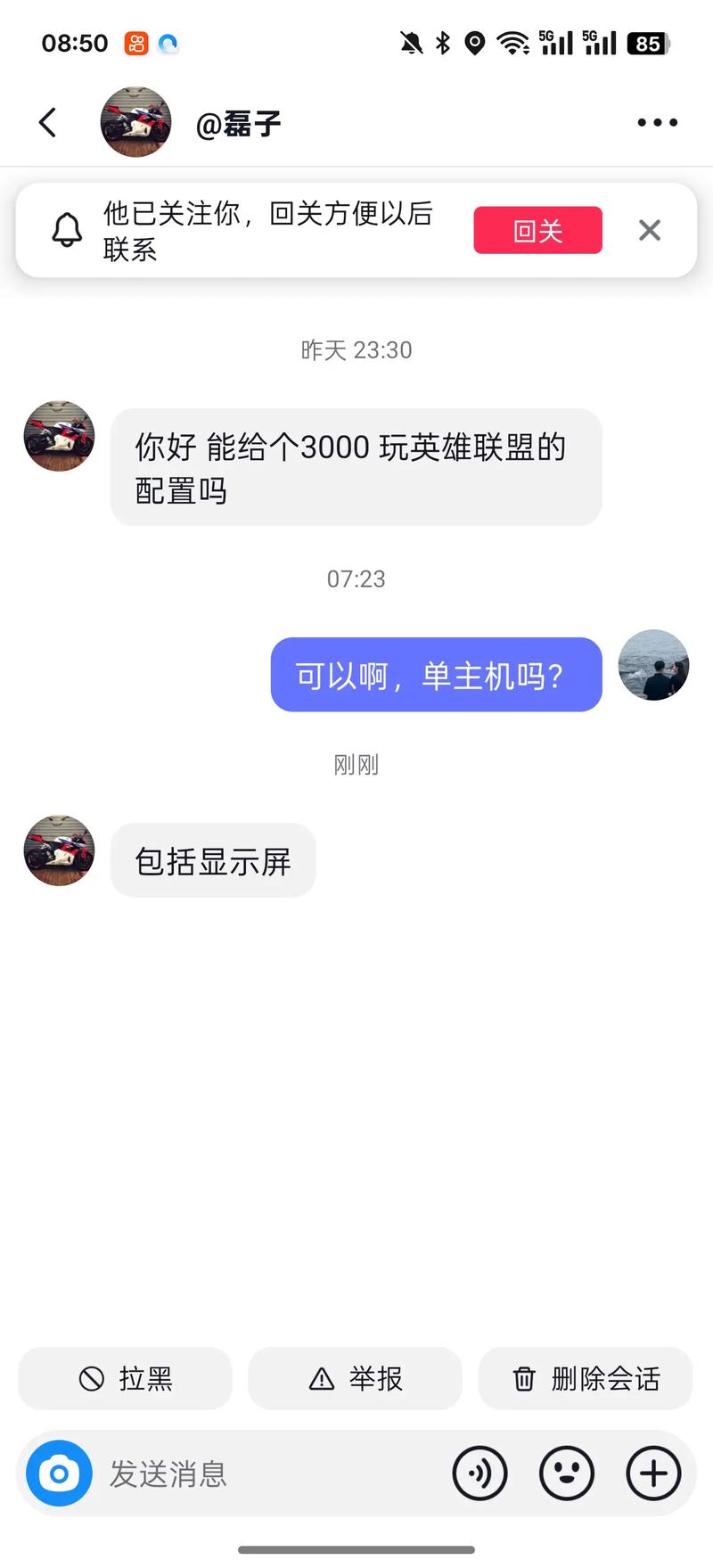Tap 磊子's motorcycle avatar beside his message
Image resolution: width=713 pixels, height=1568 pixels.
point(58,435)
